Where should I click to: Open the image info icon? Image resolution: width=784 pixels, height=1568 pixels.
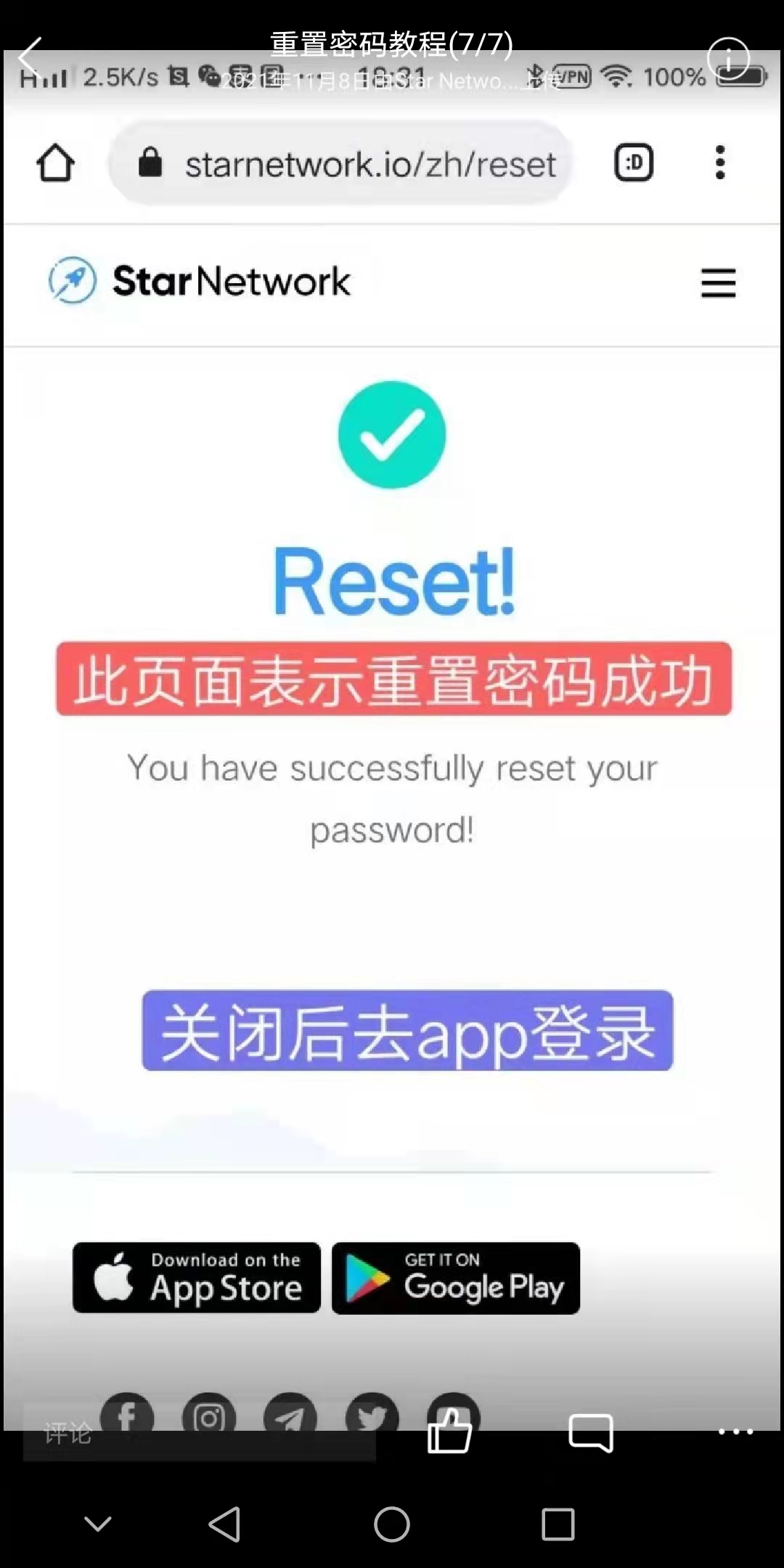point(728,58)
